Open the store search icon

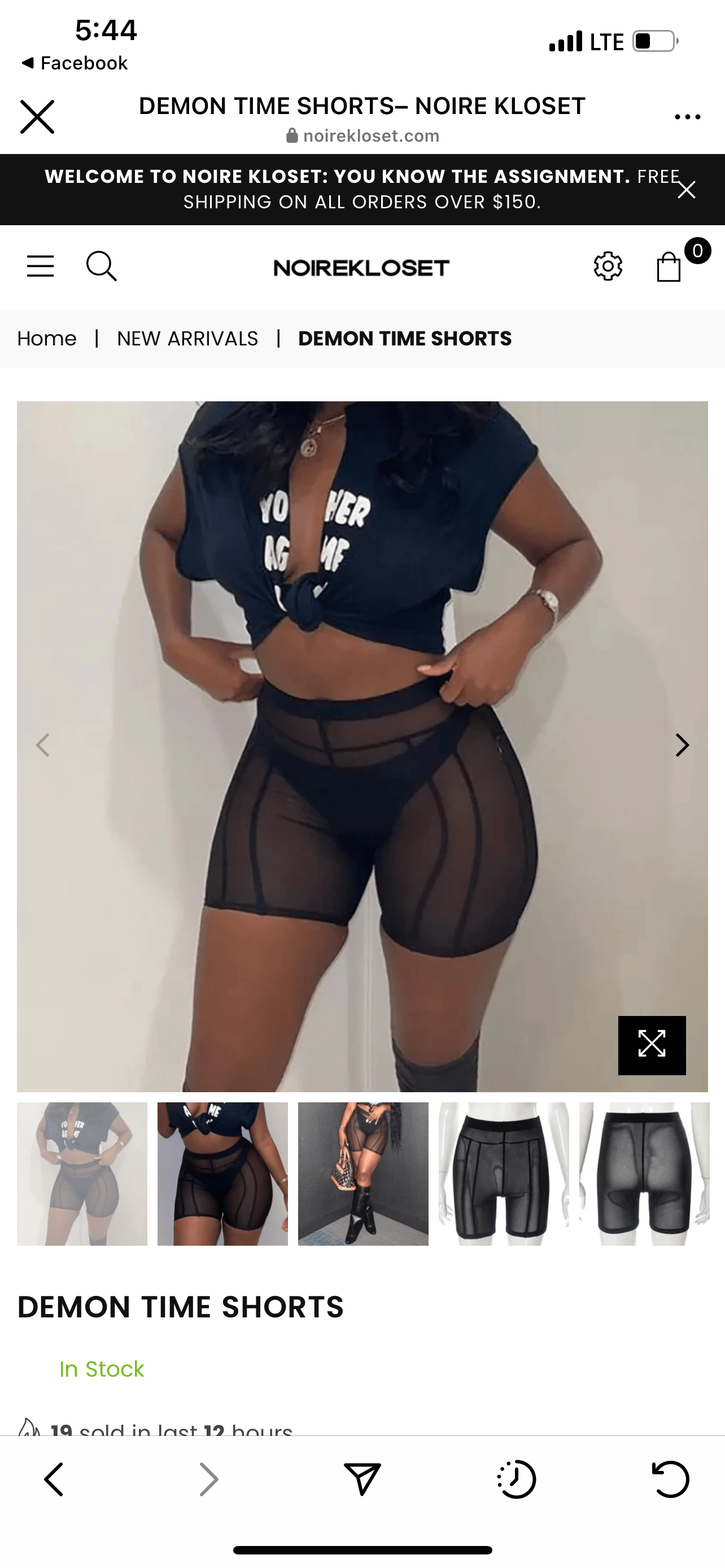101,266
